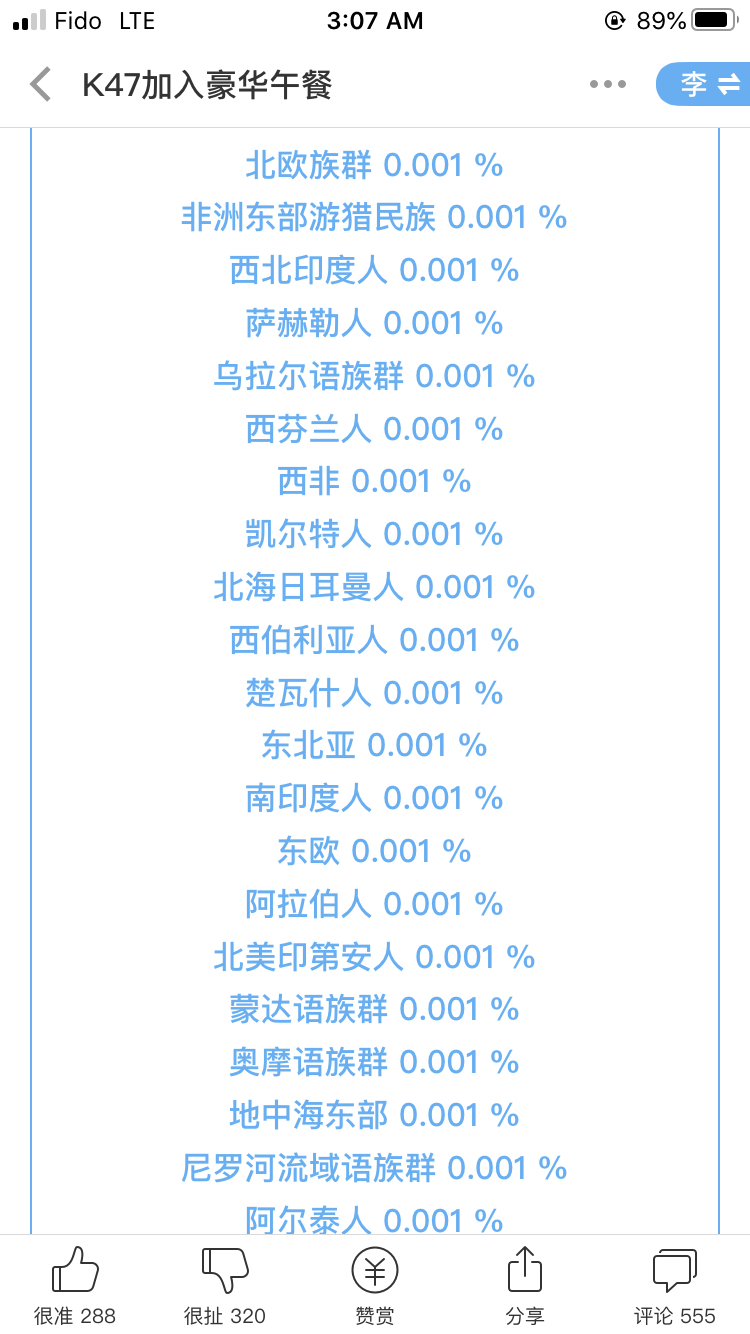Share this page via 分享
Image resolution: width=750 pixels, height=1334 pixels.
click(525, 1286)
